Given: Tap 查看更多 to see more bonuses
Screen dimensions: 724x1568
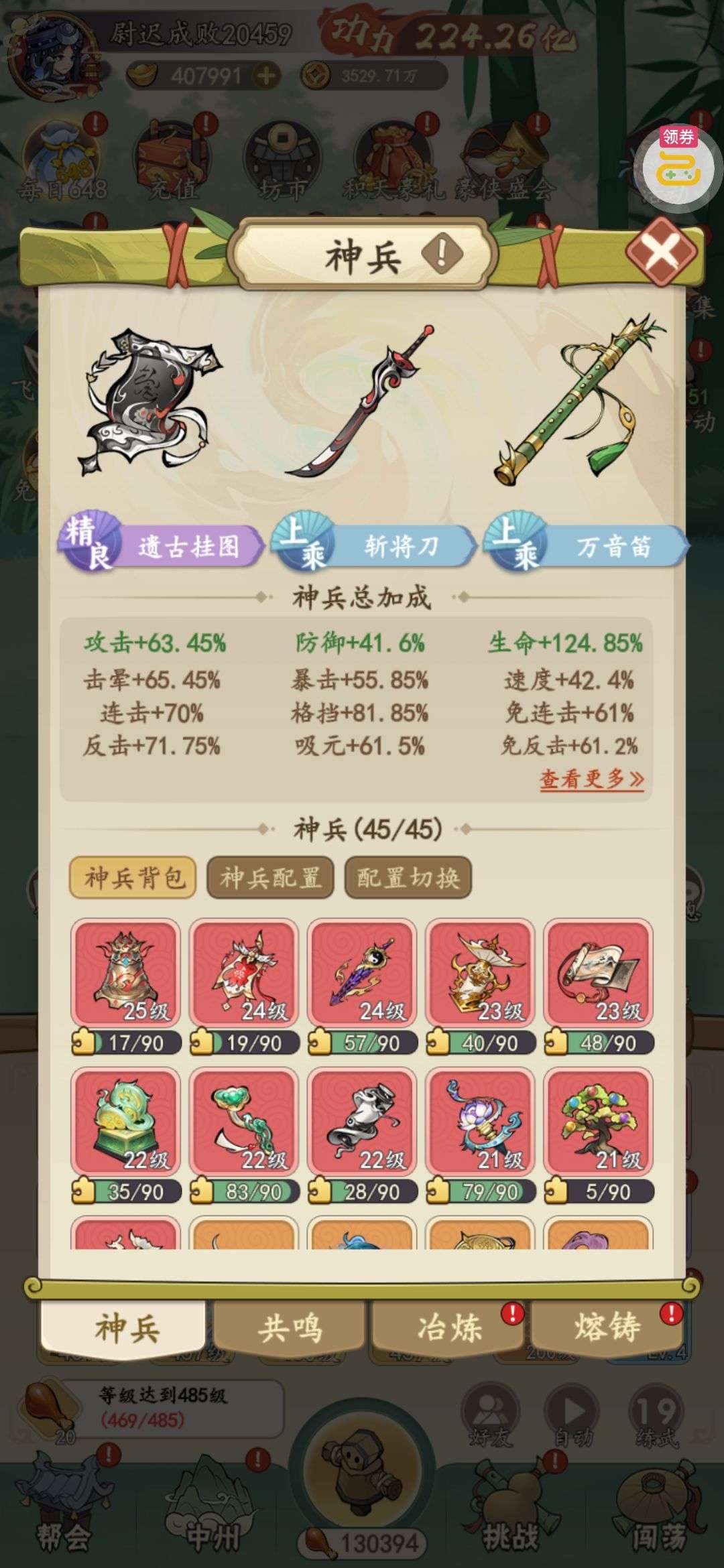Looking at the screenshot, I should tap(592, 779).
